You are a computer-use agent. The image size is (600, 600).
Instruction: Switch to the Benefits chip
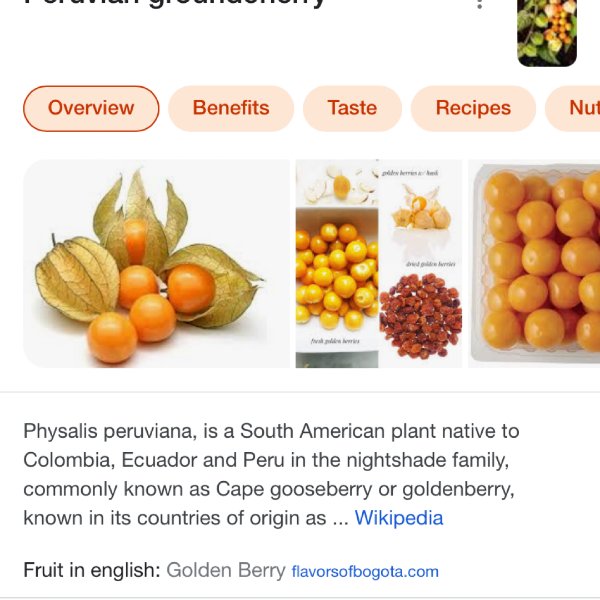tap(231, 109)
